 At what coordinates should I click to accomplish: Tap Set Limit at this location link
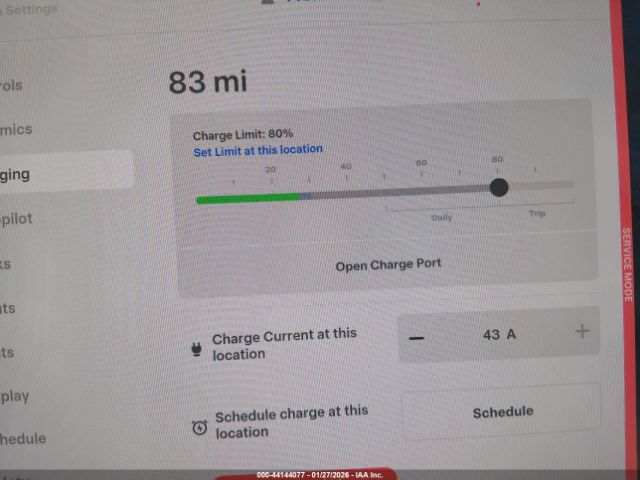[x=258, y=150]
